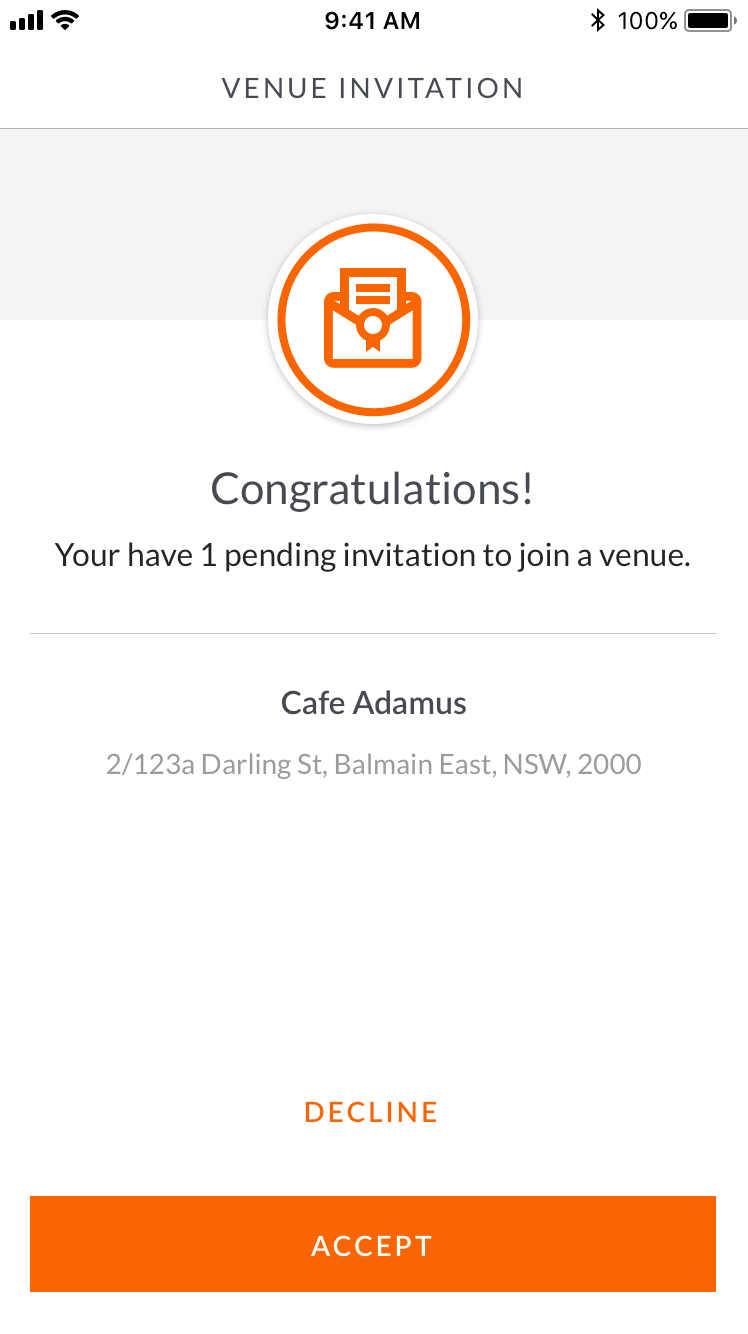
Task: Accept the Cafe Adamus venue invitation
Action: [372, 1244]
